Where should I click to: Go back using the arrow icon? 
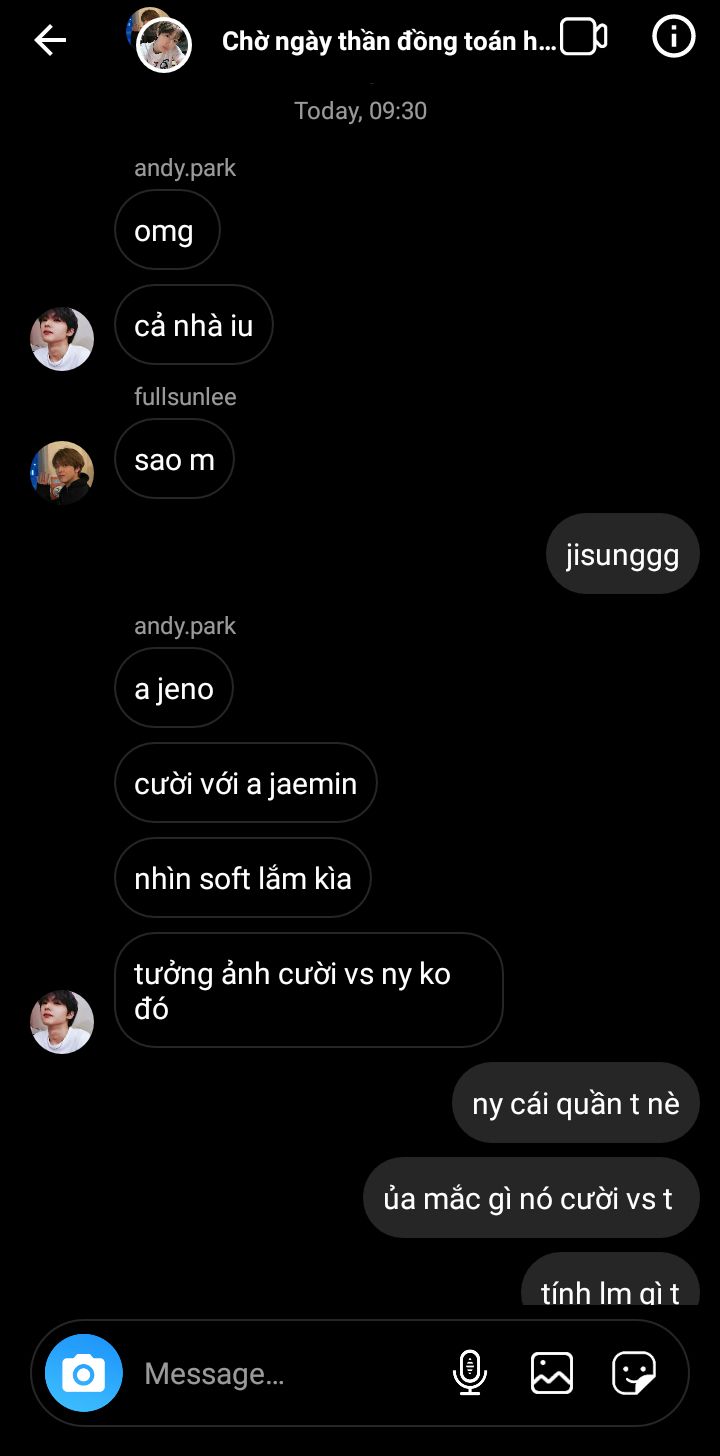click(x=50, y=39)
